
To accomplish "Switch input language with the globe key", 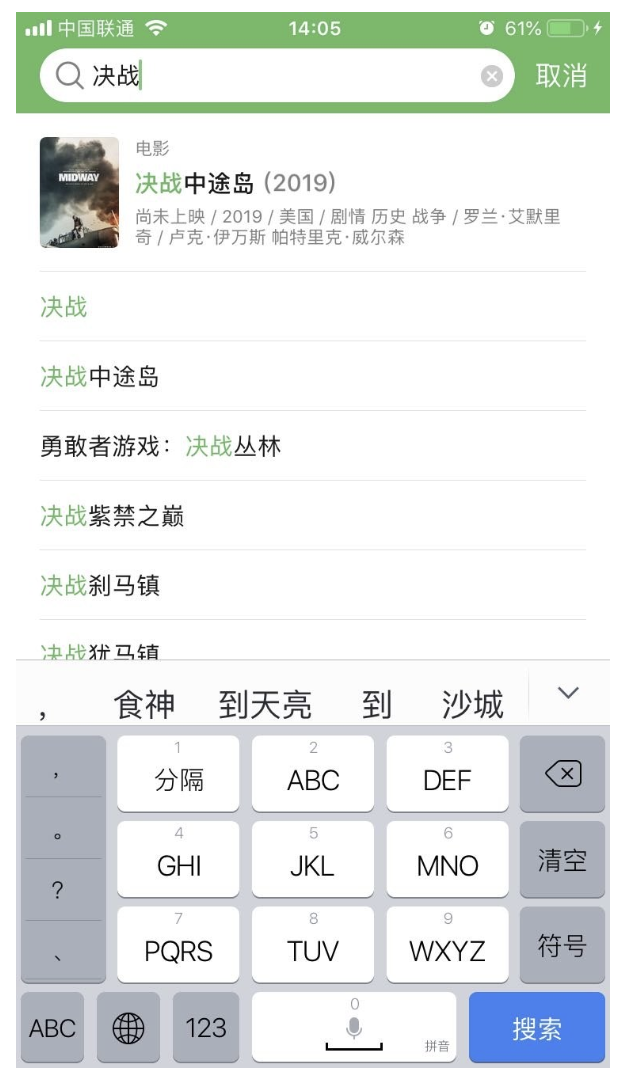I will [130, 1028].
